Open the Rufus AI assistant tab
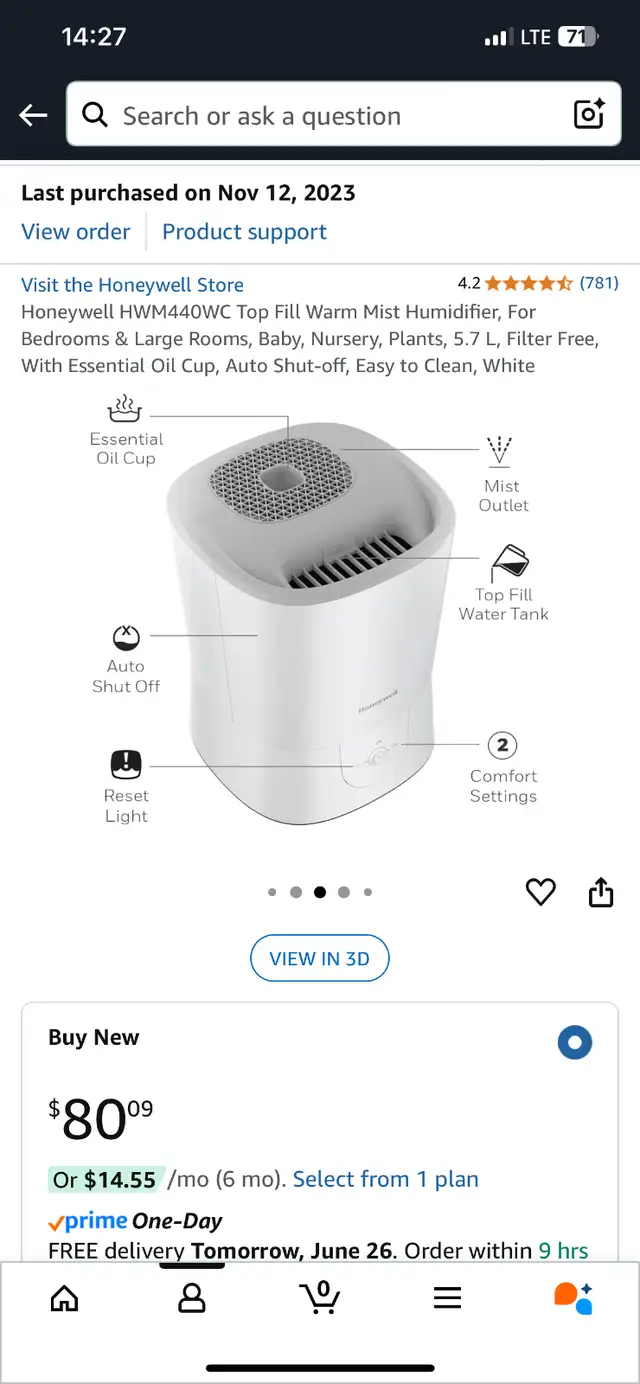 point(574,1297)
